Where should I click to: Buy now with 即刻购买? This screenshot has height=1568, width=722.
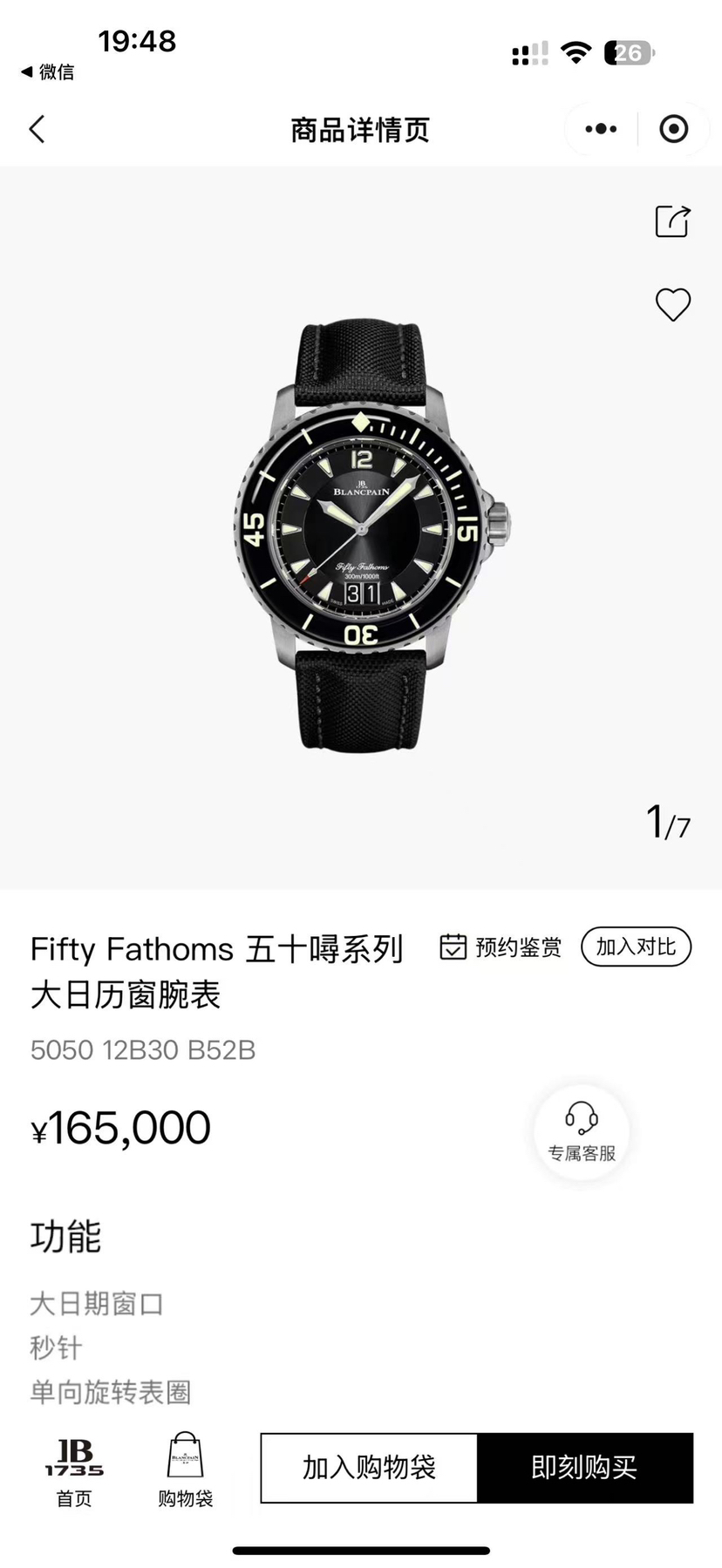(x=585, y=1468)
